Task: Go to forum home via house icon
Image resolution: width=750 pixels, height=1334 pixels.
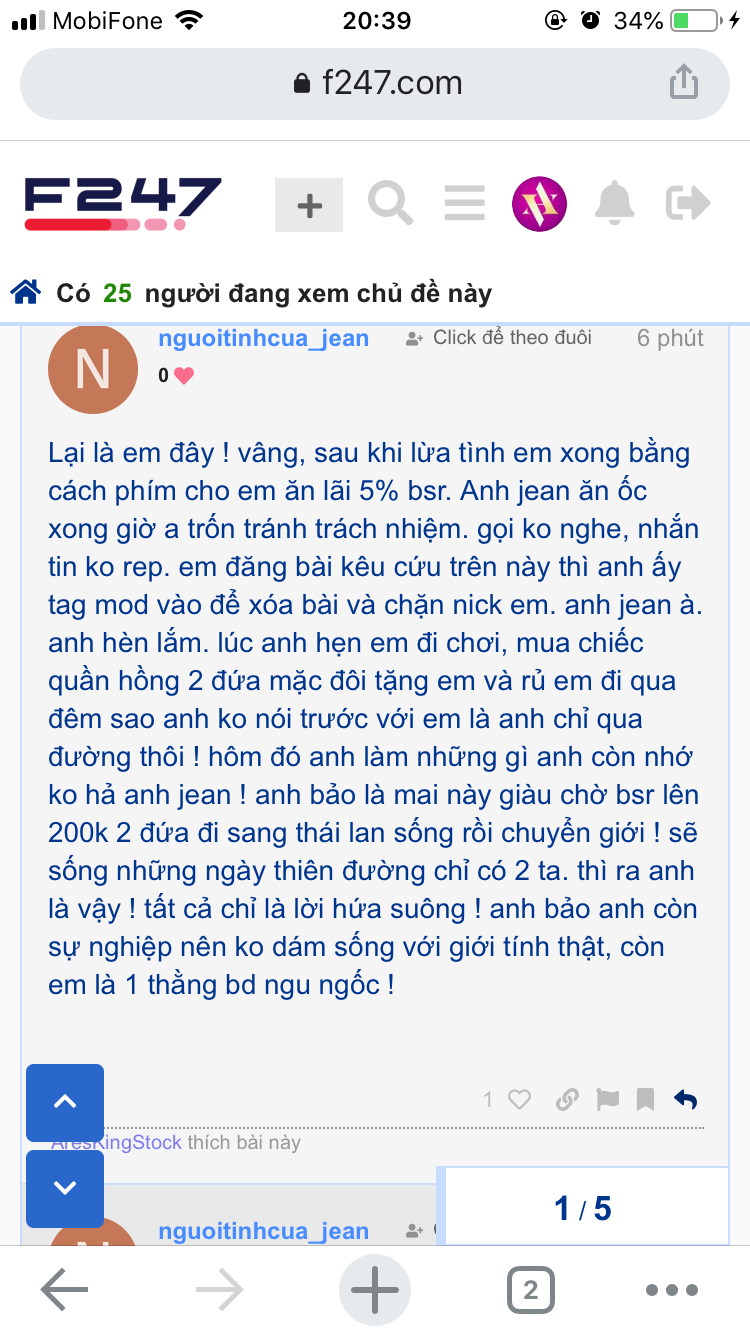Action: pyautogui.click(x=26, y=293)
